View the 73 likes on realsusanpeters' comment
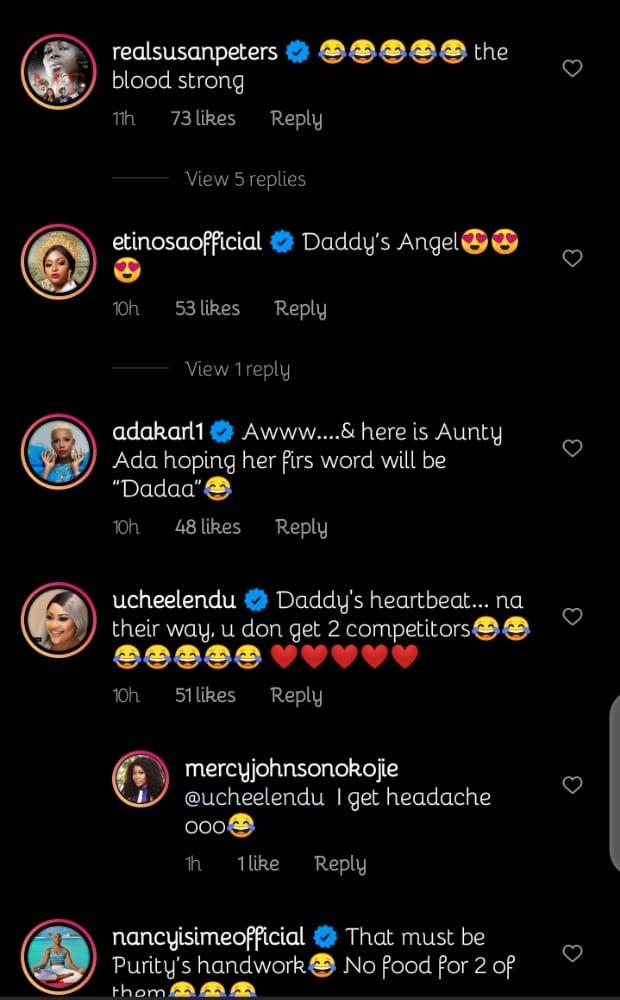620x1000 pixels. tap(203, 118)
